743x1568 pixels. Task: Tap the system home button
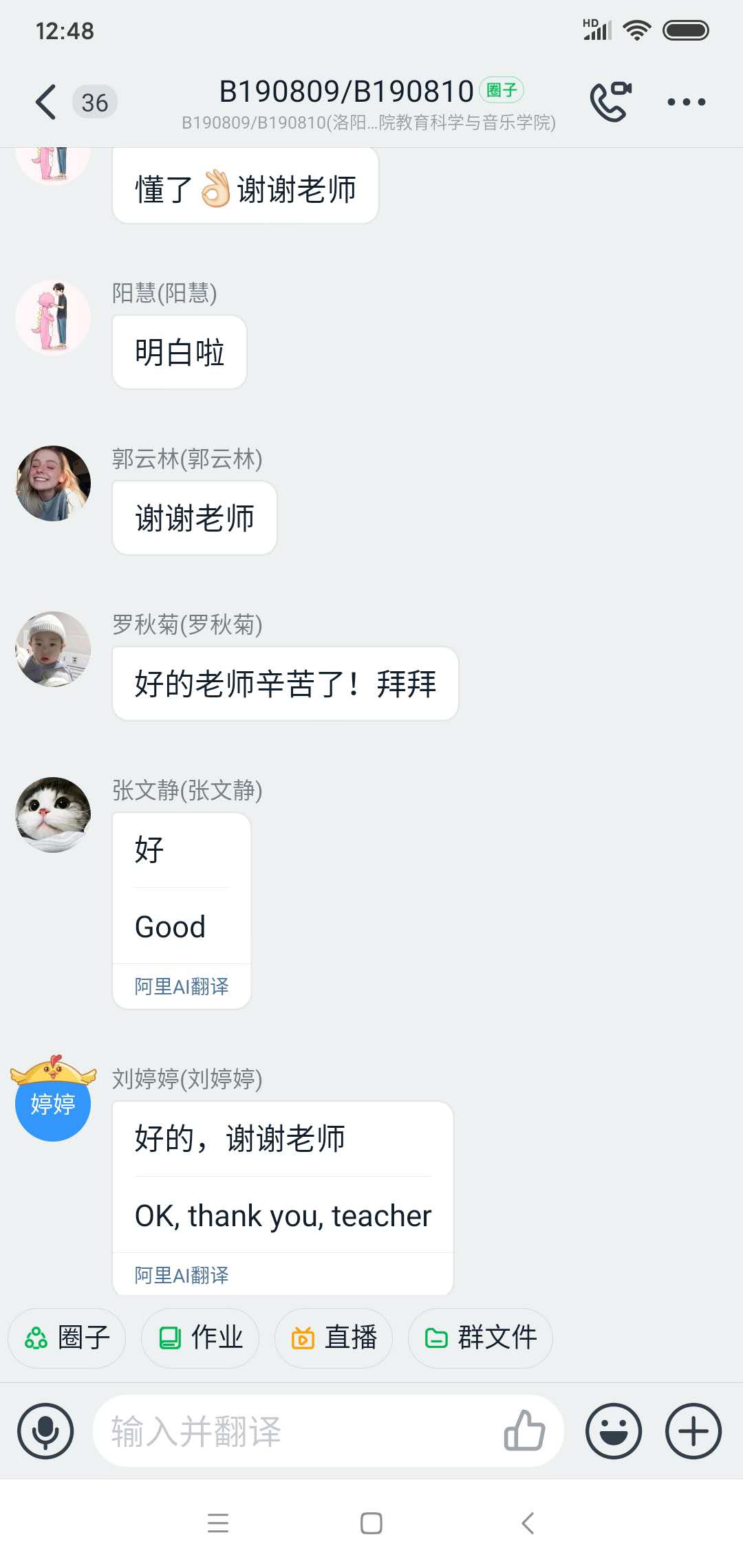[x=371, y=1523]
